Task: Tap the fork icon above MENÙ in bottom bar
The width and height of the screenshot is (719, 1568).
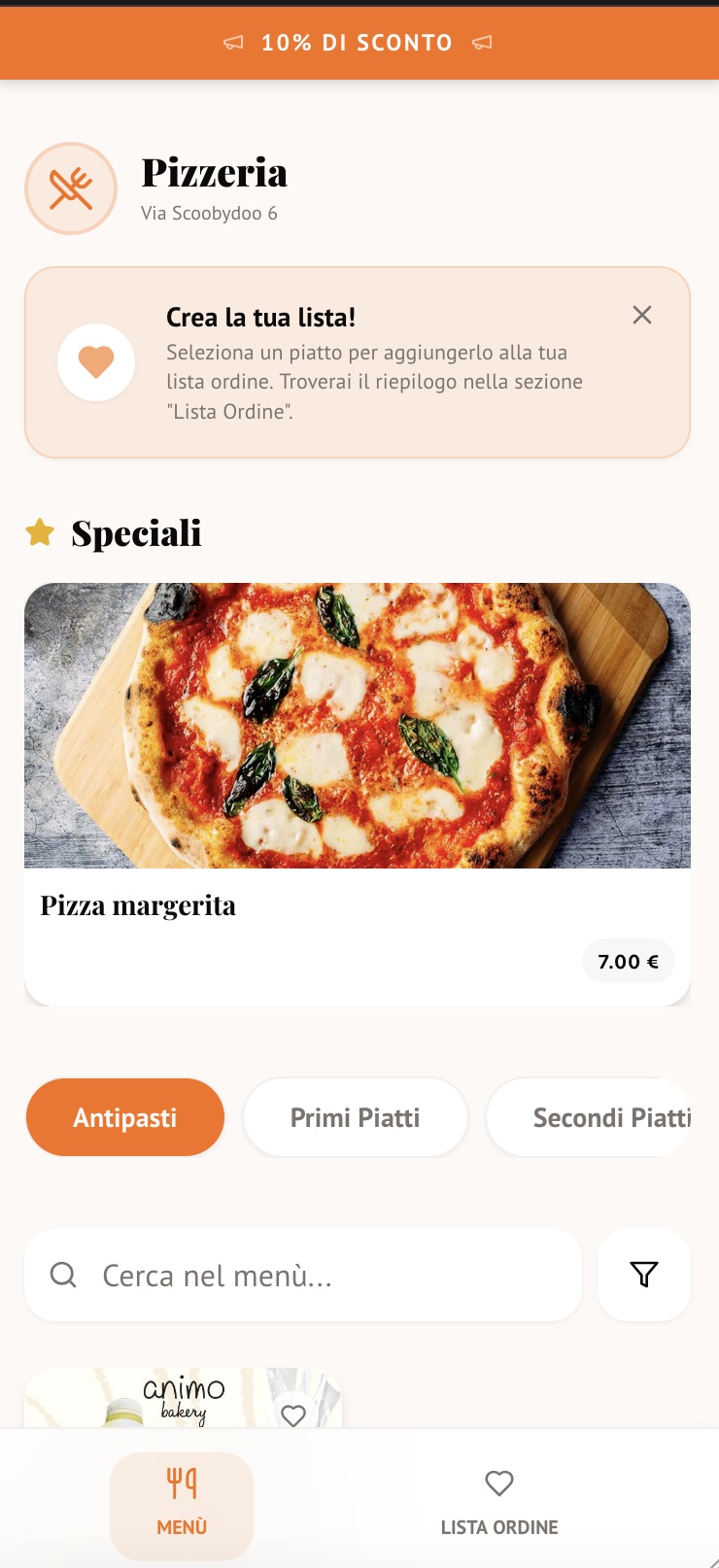Action: [181, 1482]
